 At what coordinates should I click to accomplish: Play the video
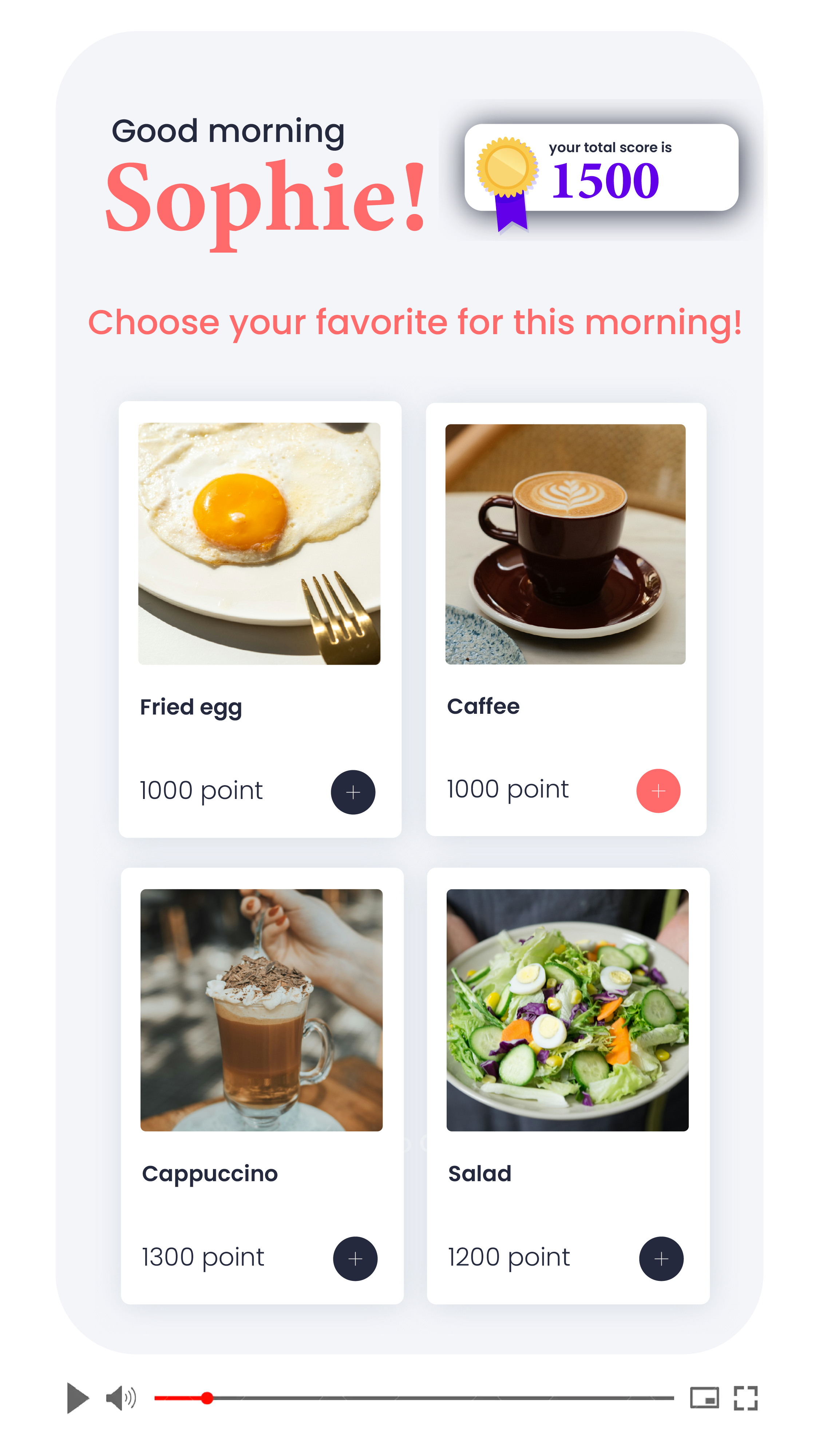pos(78,1398)
